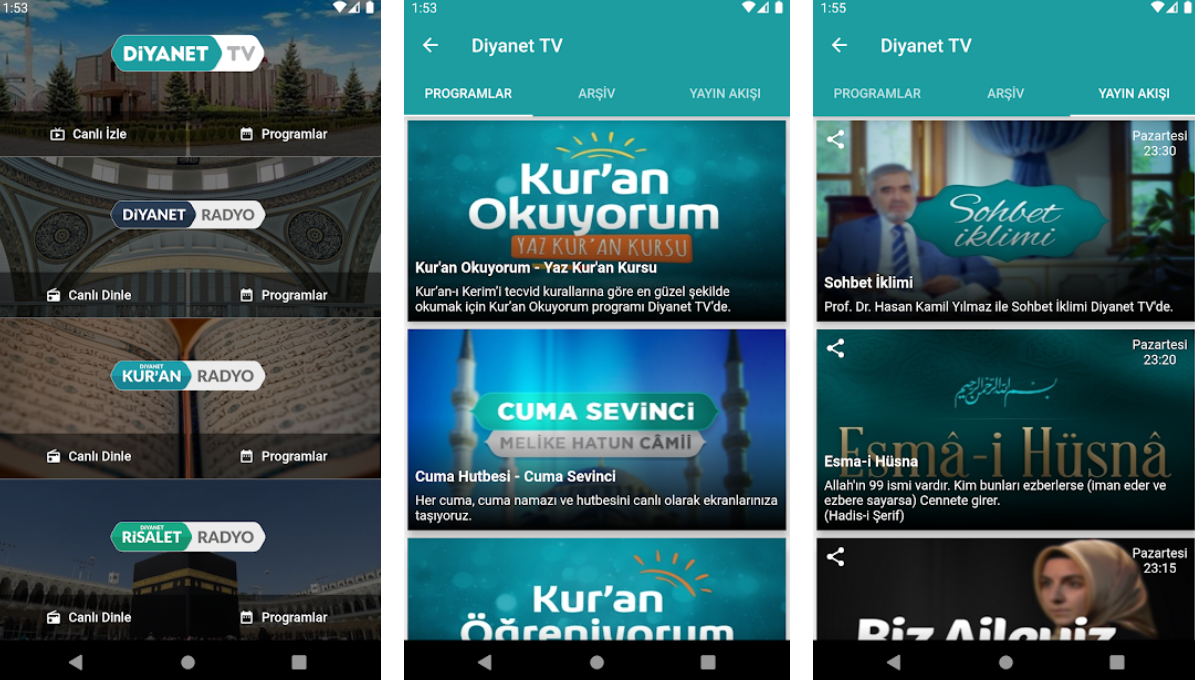Share the Esma-i Hüsna broadcast
The height and width of the screenshot is (680, 1195).
pos(836,348)
